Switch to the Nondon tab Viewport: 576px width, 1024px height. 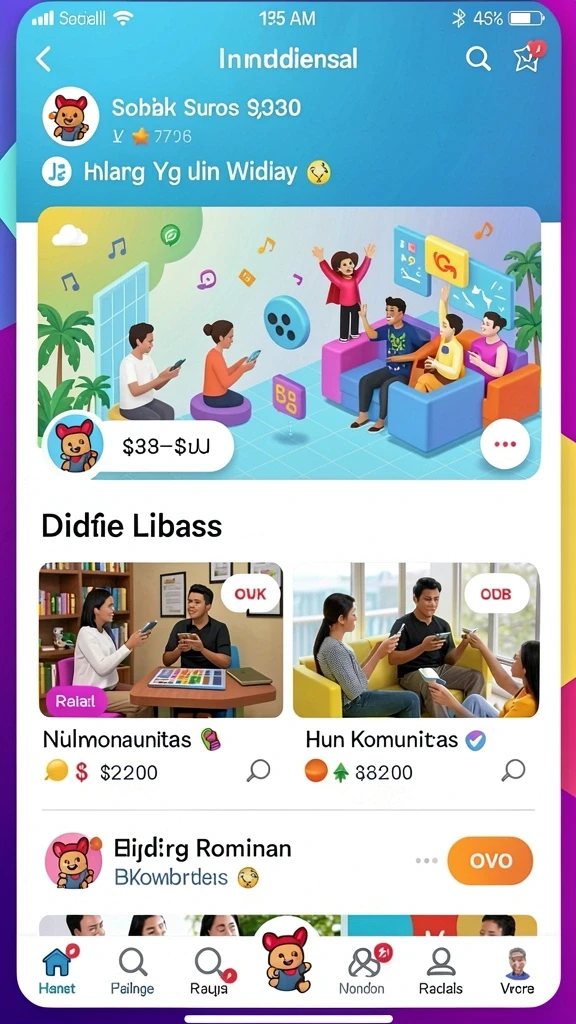click(x=362, y=971)
